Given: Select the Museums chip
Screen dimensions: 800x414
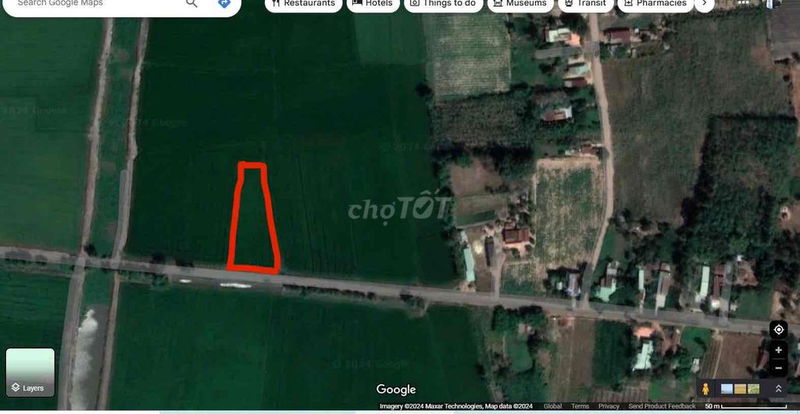Looking at the screenshot, I should pyautogui.click(x=520, y=4).
